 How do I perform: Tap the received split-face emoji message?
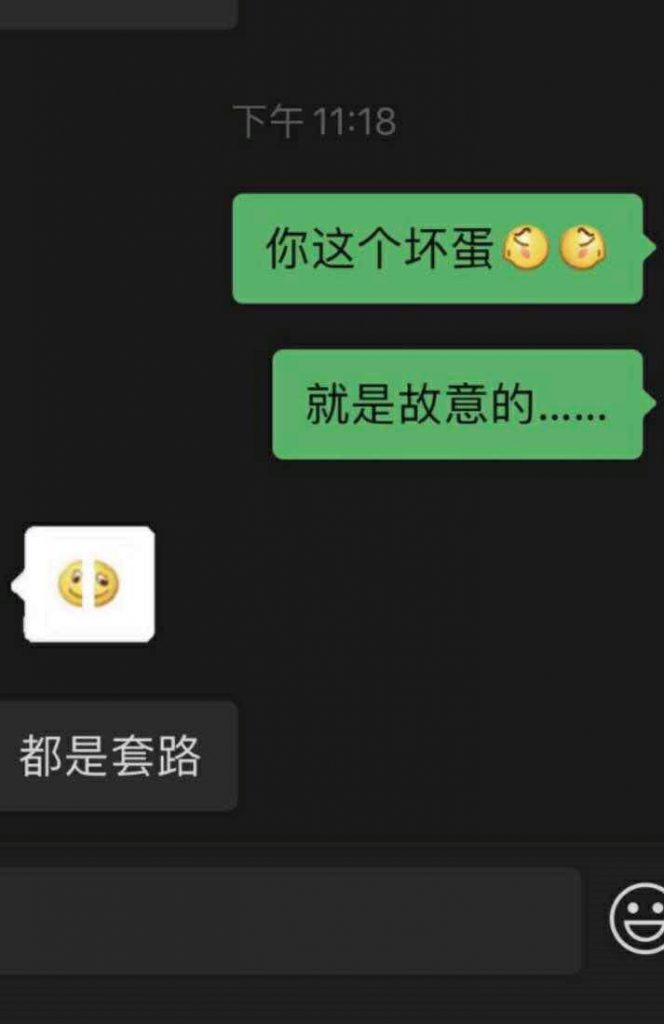point(89,584)
